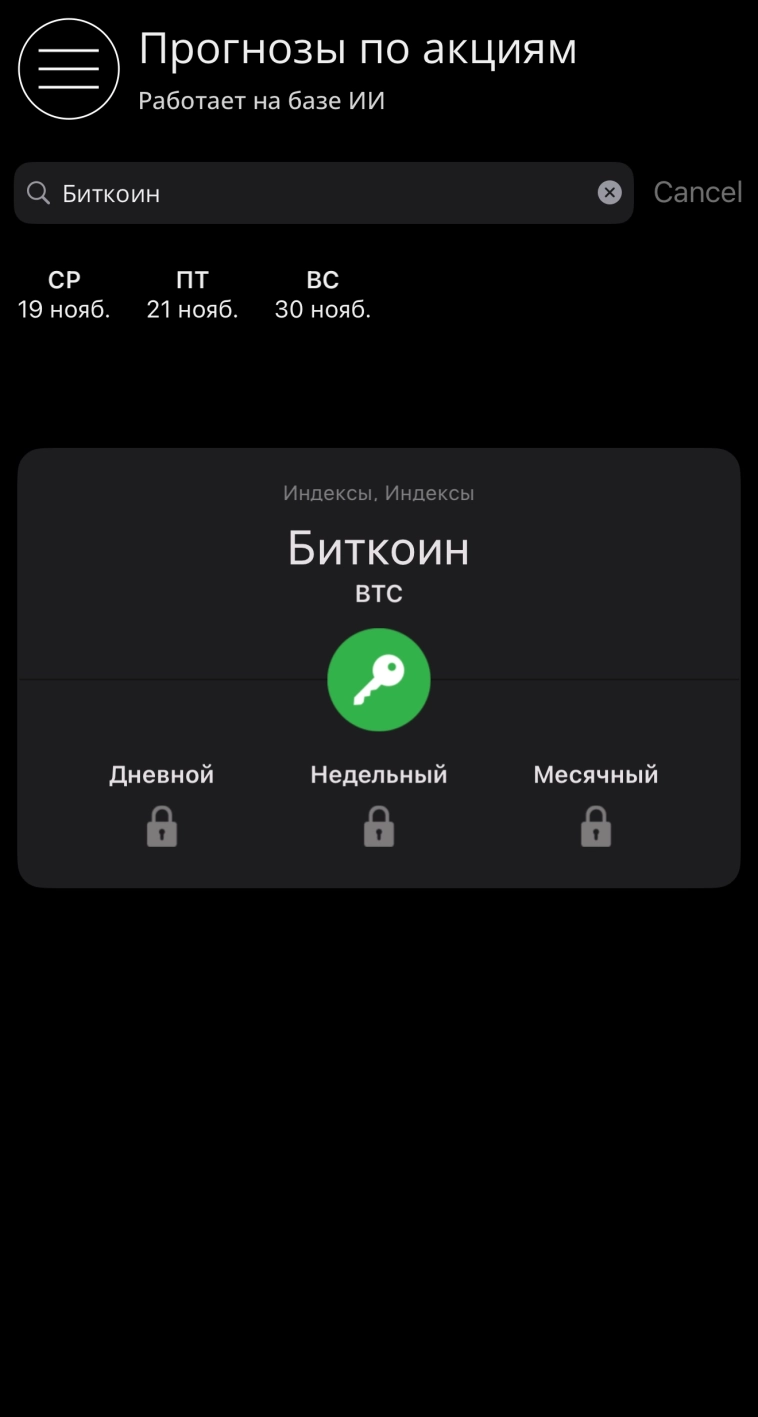Image resolution: width=758 pixels, height=1417 pixels.
Task: Open the hamburger navigation menu
Action: (68, 68)
